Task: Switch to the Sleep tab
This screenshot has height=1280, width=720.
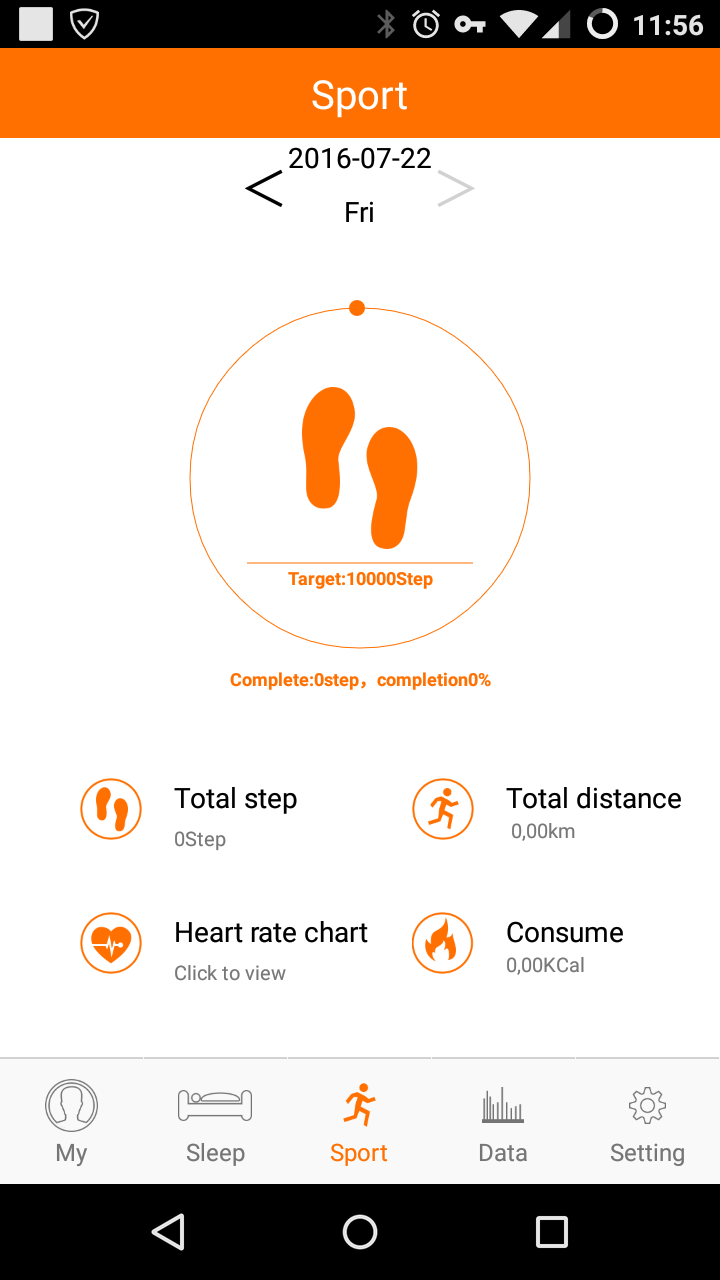Action: 215,1122
